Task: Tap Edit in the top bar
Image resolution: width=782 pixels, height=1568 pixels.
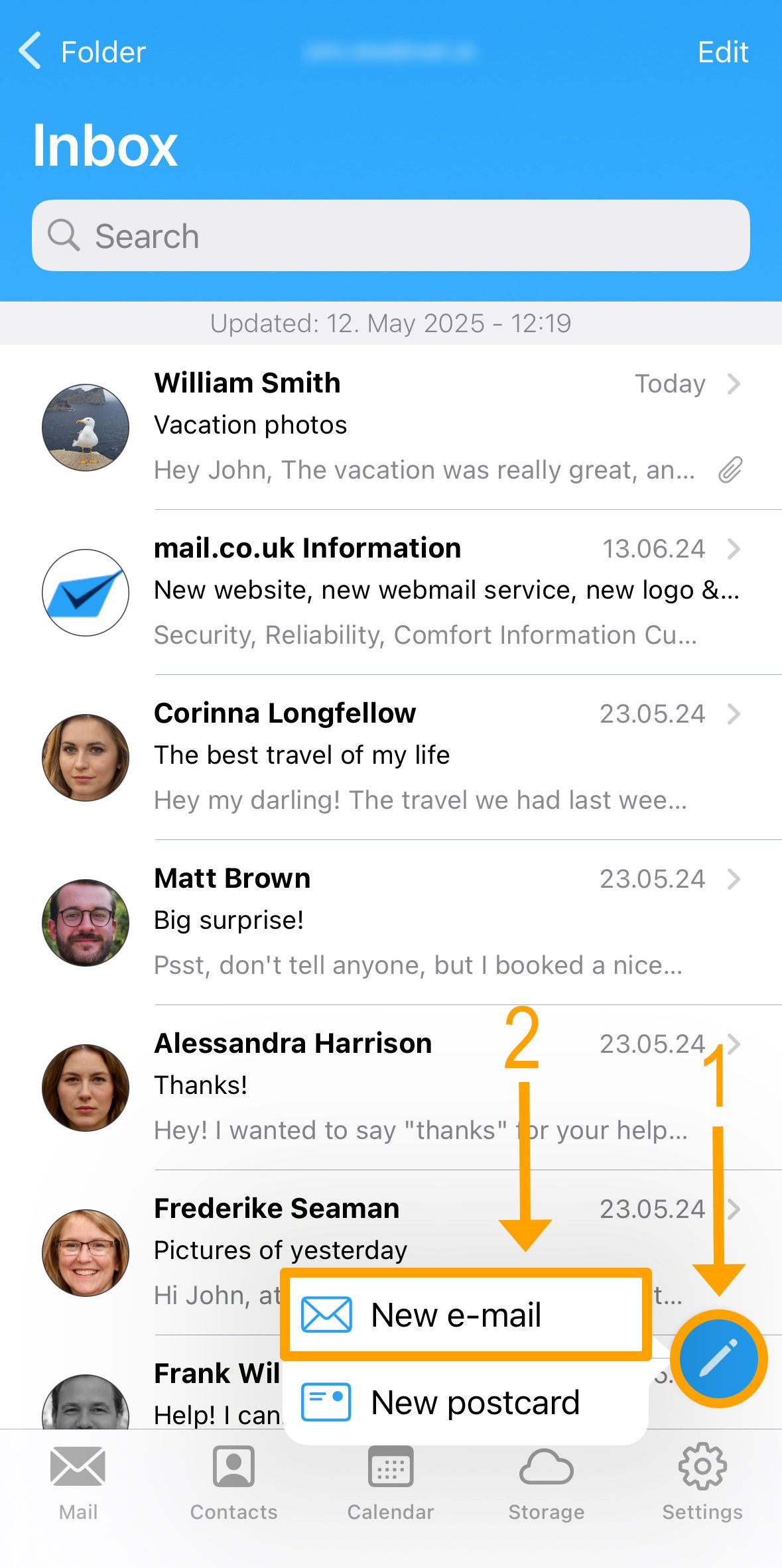Action: tap(722, 52)
